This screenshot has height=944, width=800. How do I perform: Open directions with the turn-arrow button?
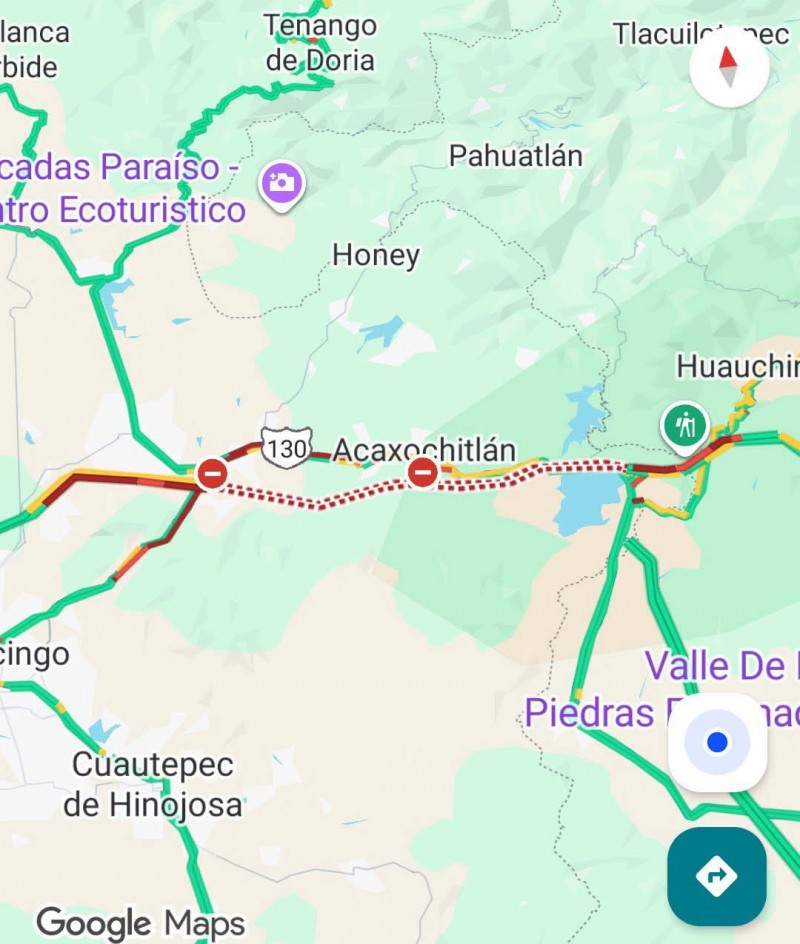click(x=716, y=876)
